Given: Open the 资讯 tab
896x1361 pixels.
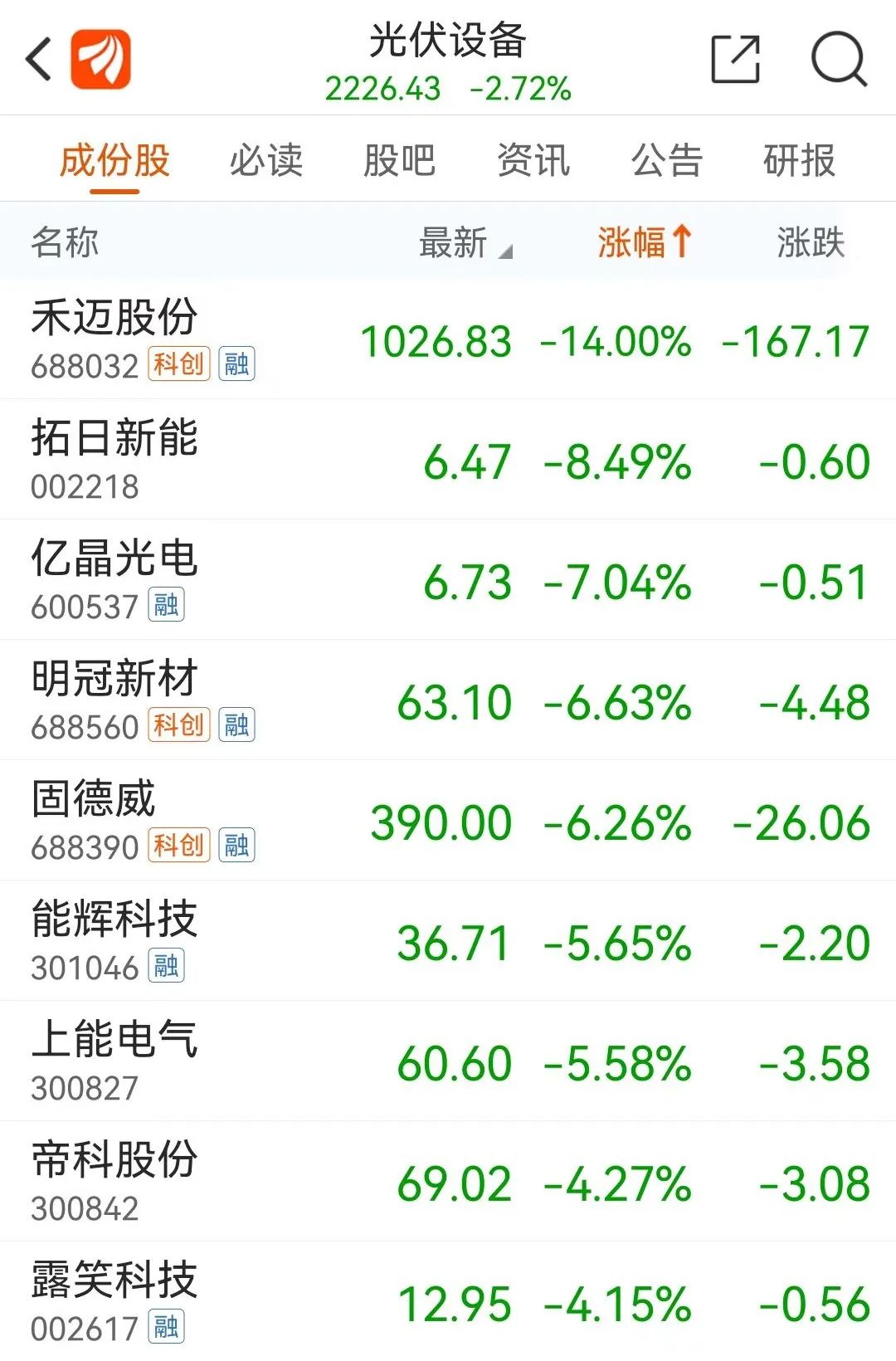Looking at the screenshot, I should 533,160.
